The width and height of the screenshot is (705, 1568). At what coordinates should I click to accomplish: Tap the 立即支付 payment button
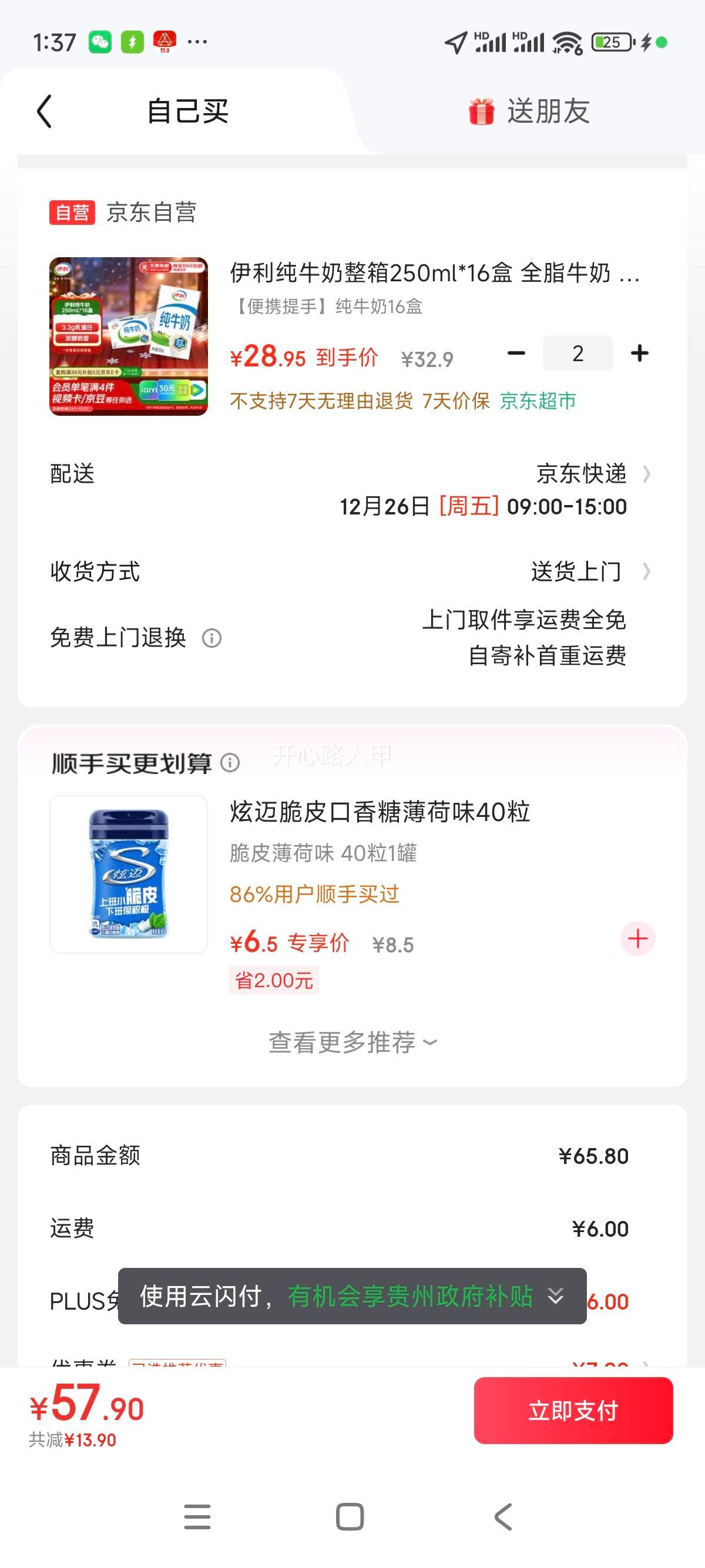tap(574, 1412)
